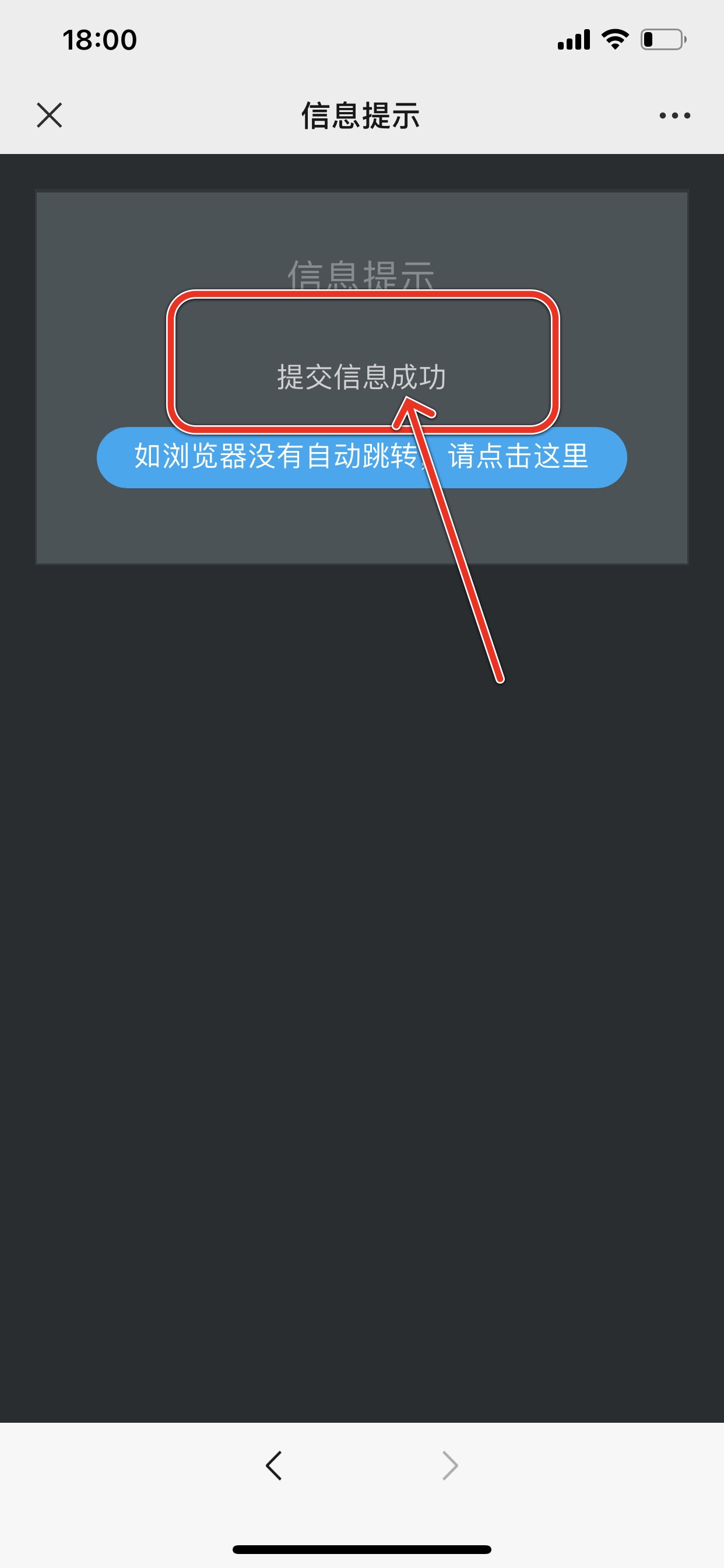Go forward to the next page
This screenshot has width=724, height=1568.
click(449, 1466)
